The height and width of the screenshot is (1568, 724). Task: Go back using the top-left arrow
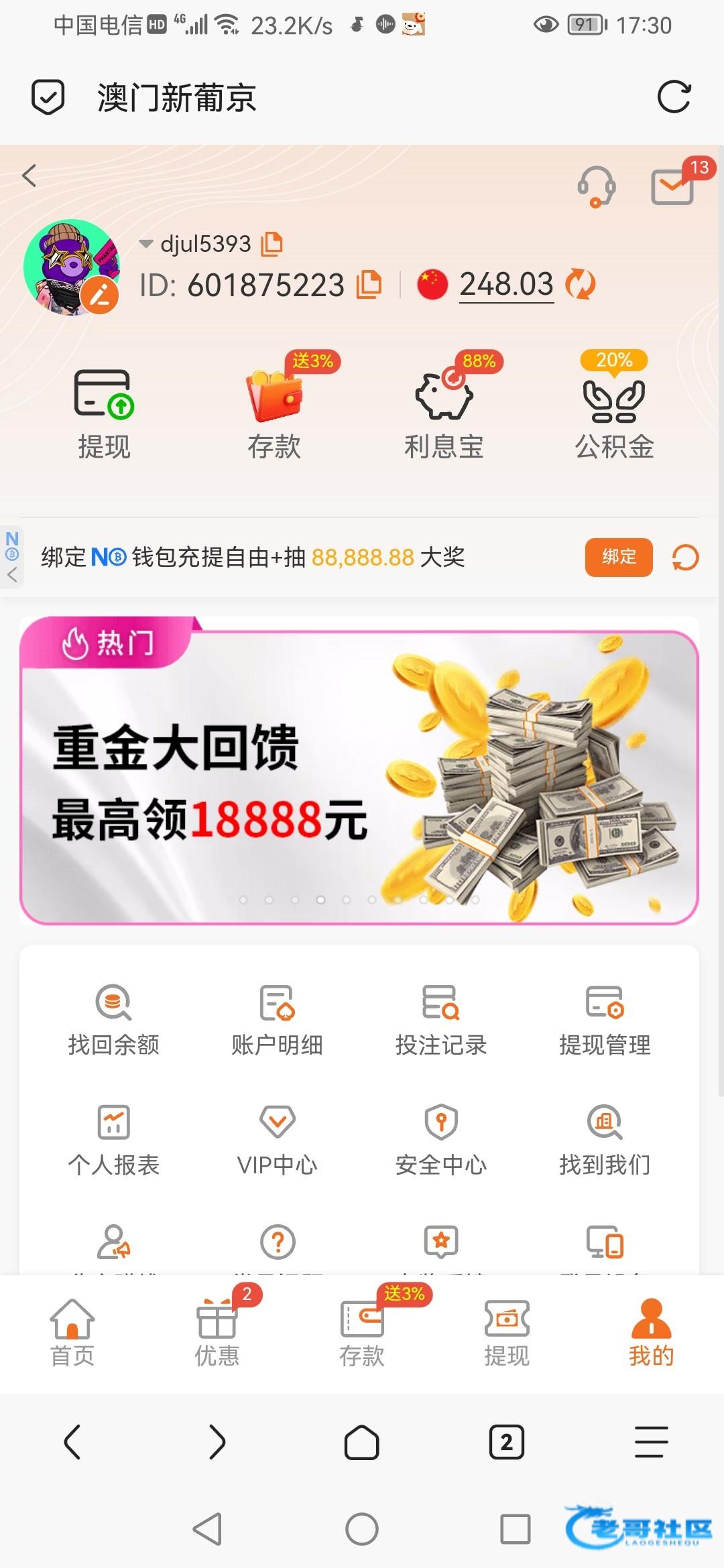29,176
